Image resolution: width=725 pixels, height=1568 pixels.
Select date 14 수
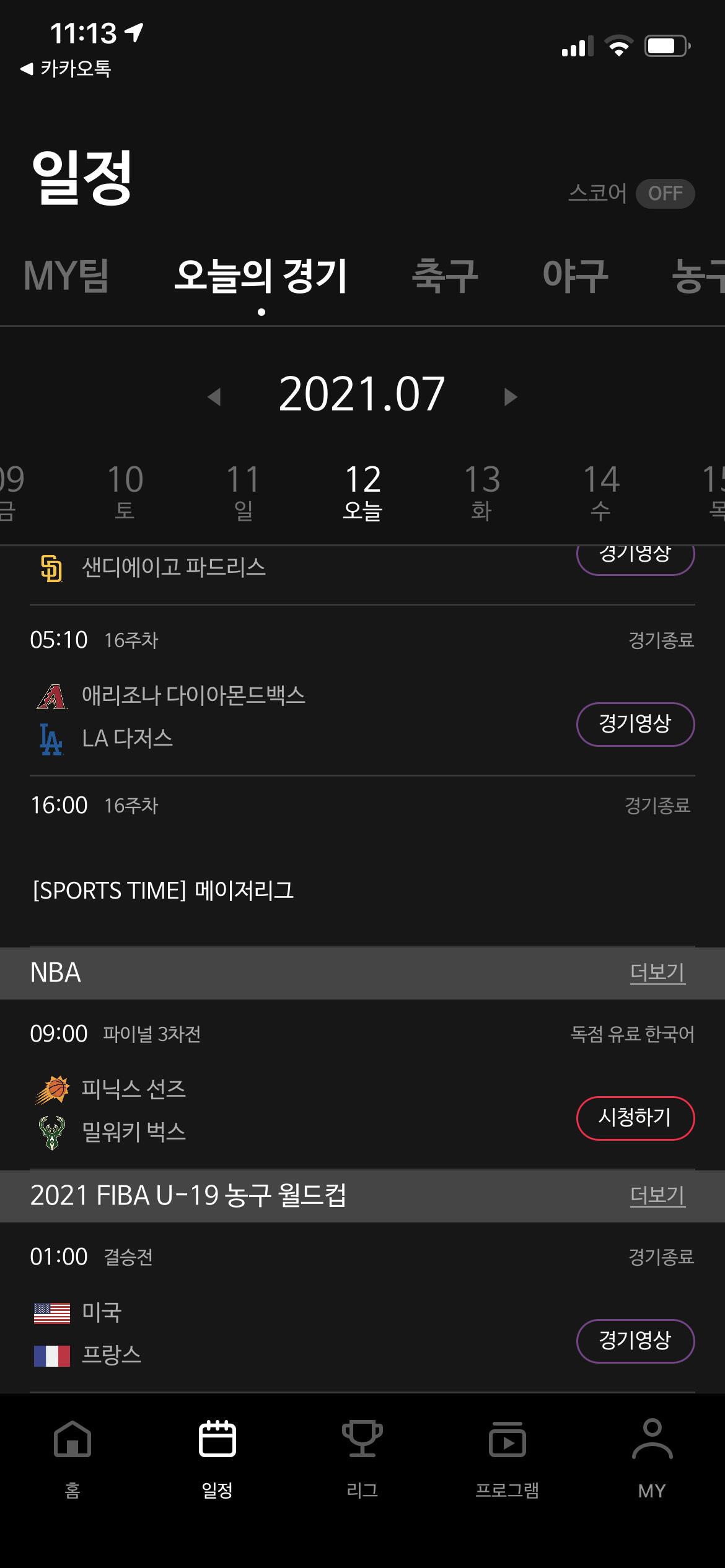click(x=601, y=492)
